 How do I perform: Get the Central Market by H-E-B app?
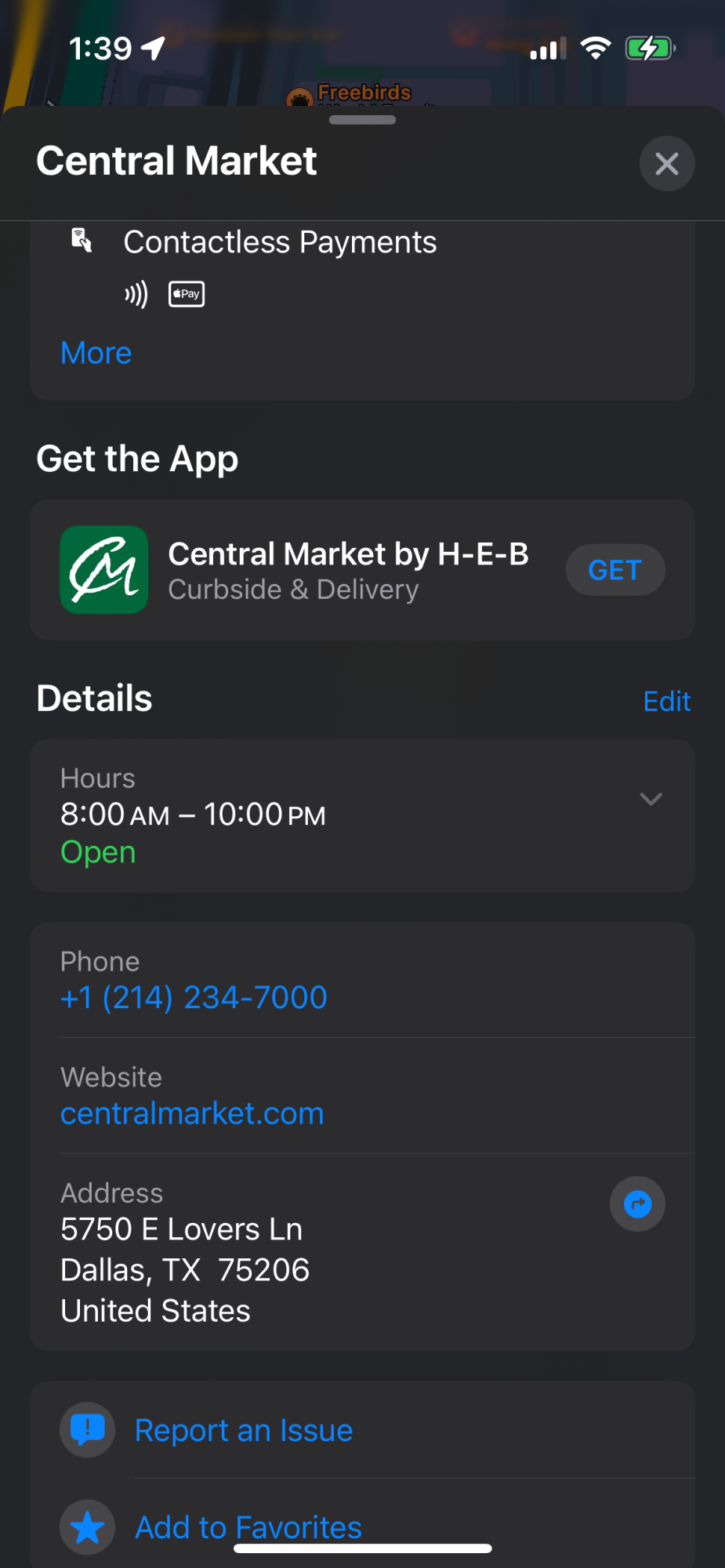pyautogui.click(x=614, y=570)
